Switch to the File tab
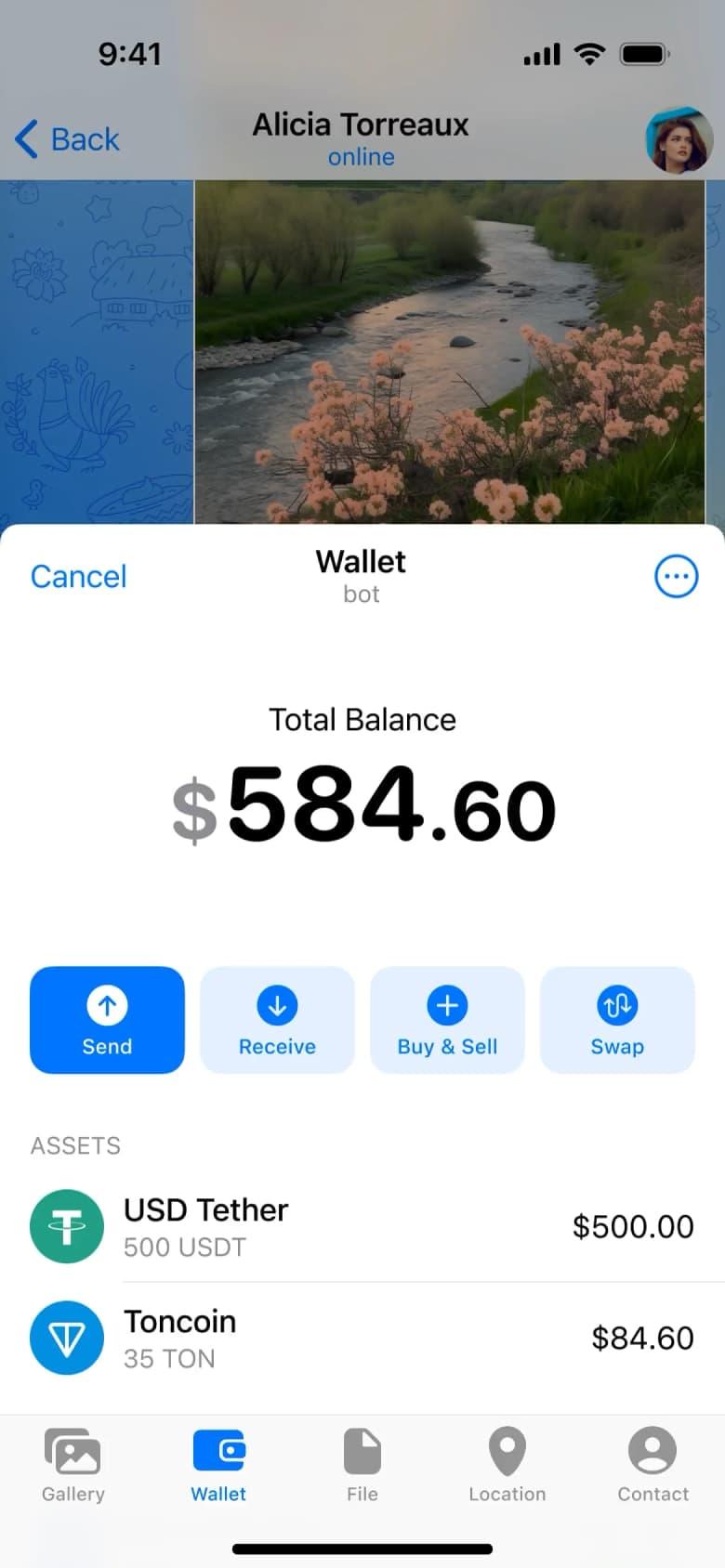Screen dimensions: 725x1568 click(x=362, y=1465)
